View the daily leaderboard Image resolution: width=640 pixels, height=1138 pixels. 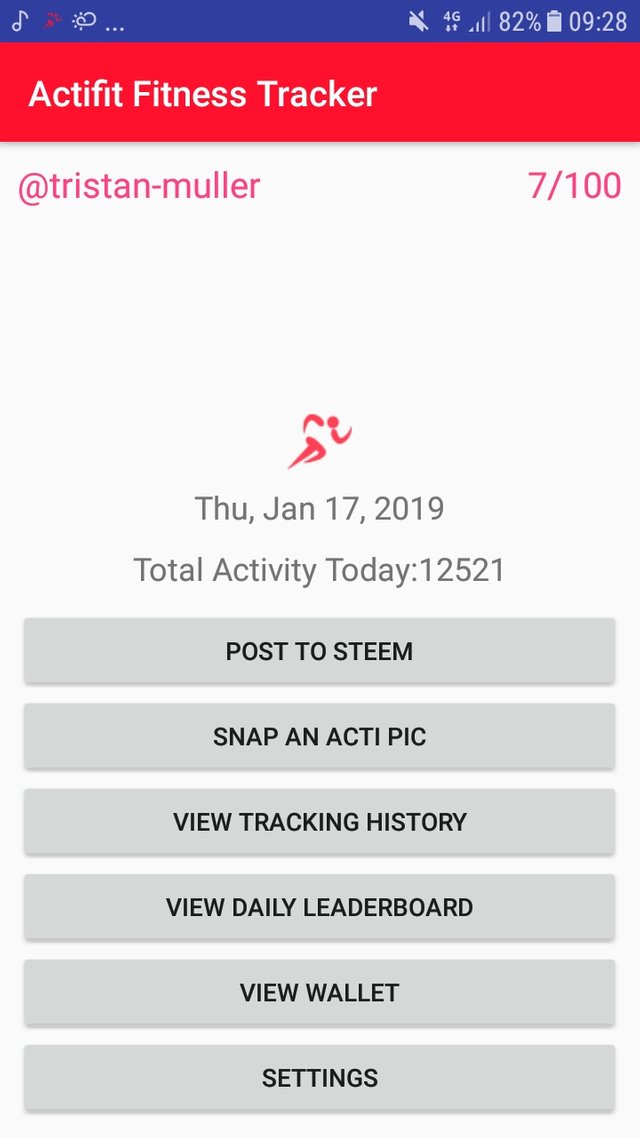pos(319,907)
